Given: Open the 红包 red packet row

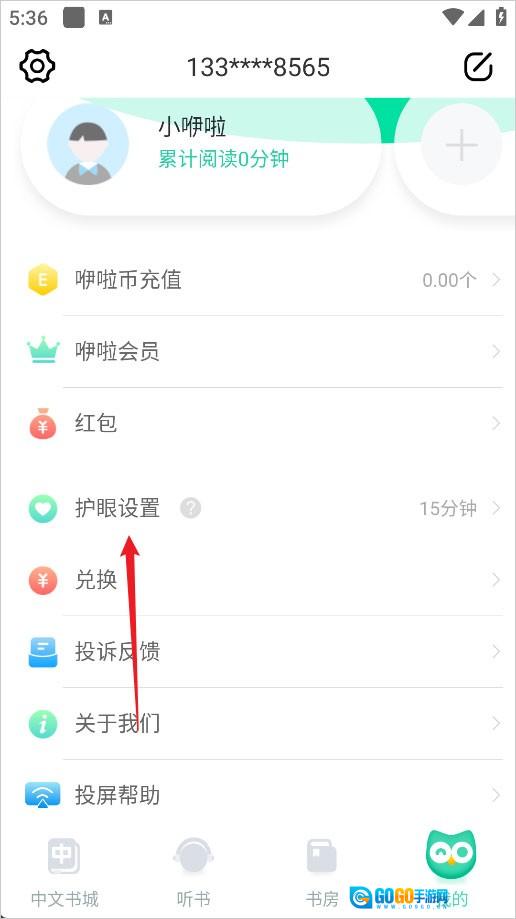Looking at the screenshot, I should [x=258, y=423].
